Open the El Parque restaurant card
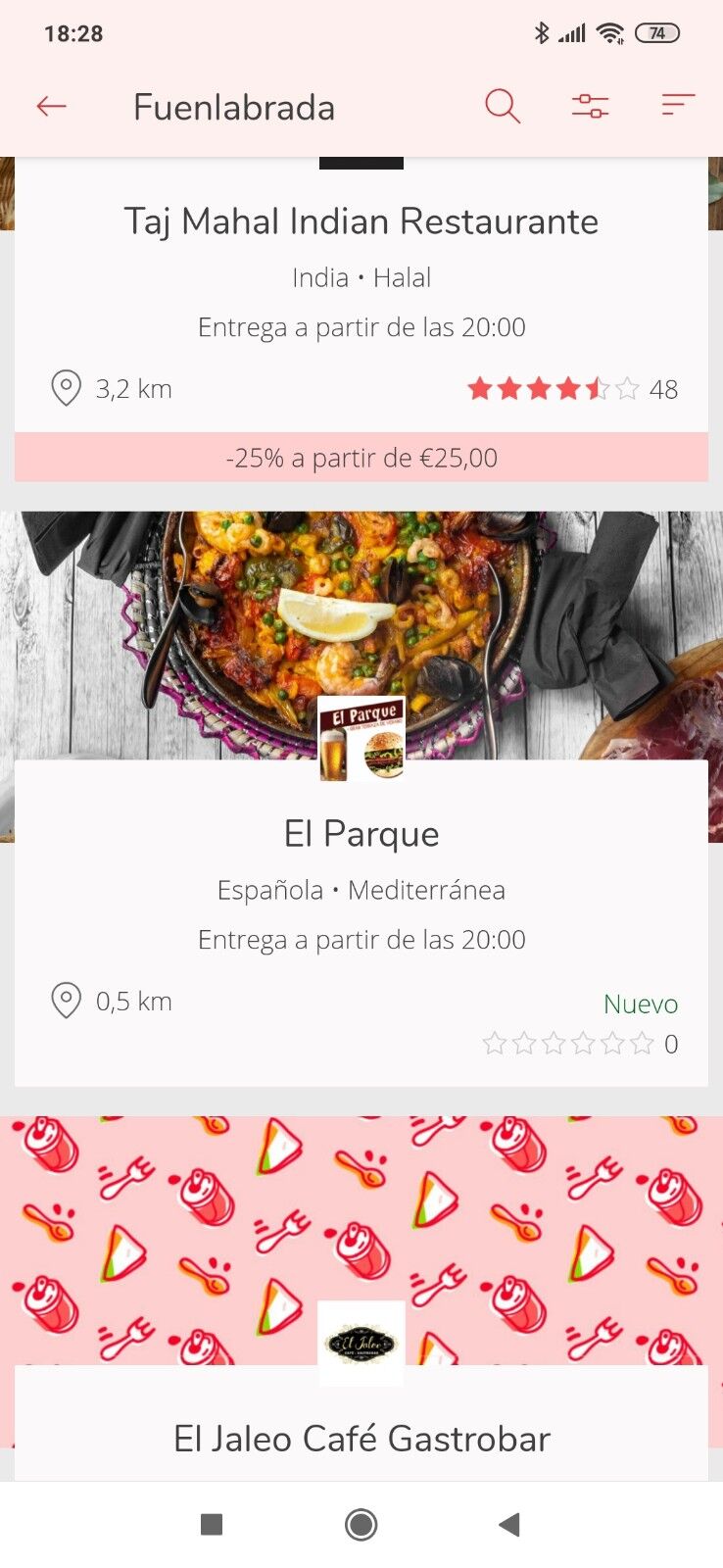Viewport: 723px width, 1568px height. coord(361,834)
